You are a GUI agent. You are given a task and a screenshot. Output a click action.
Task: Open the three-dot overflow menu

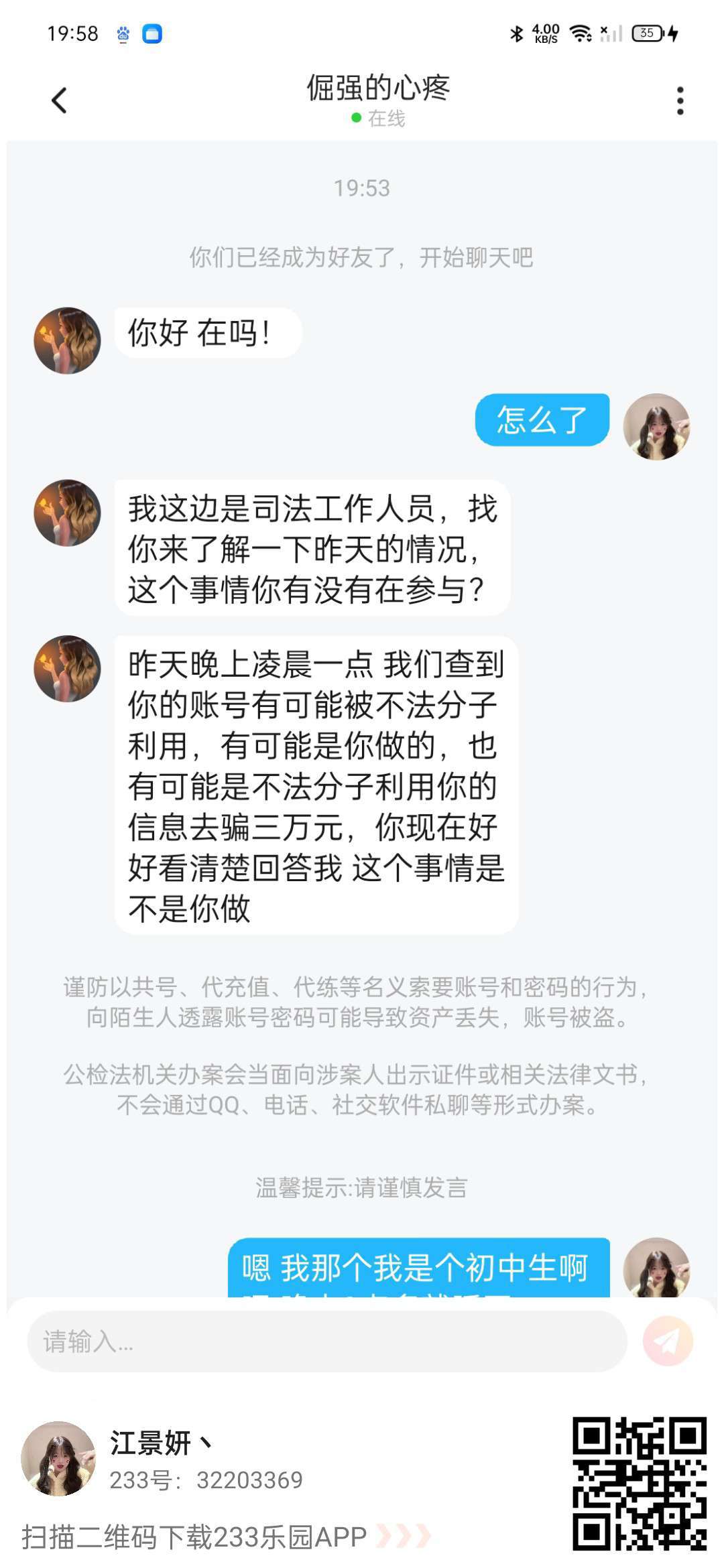coord(680,101)
